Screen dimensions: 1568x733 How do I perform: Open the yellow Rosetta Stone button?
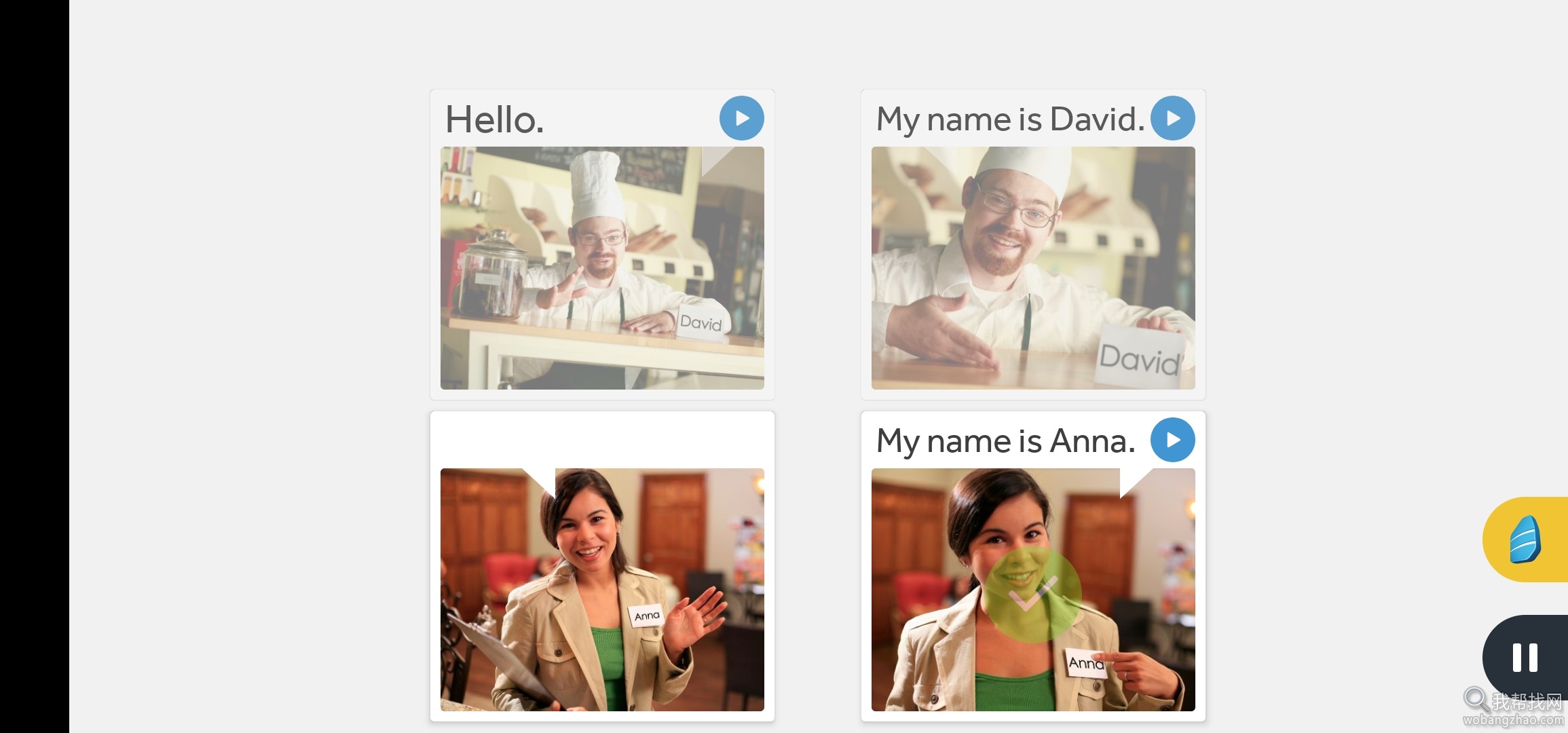pyautogui.click(x=1525, y=540)
